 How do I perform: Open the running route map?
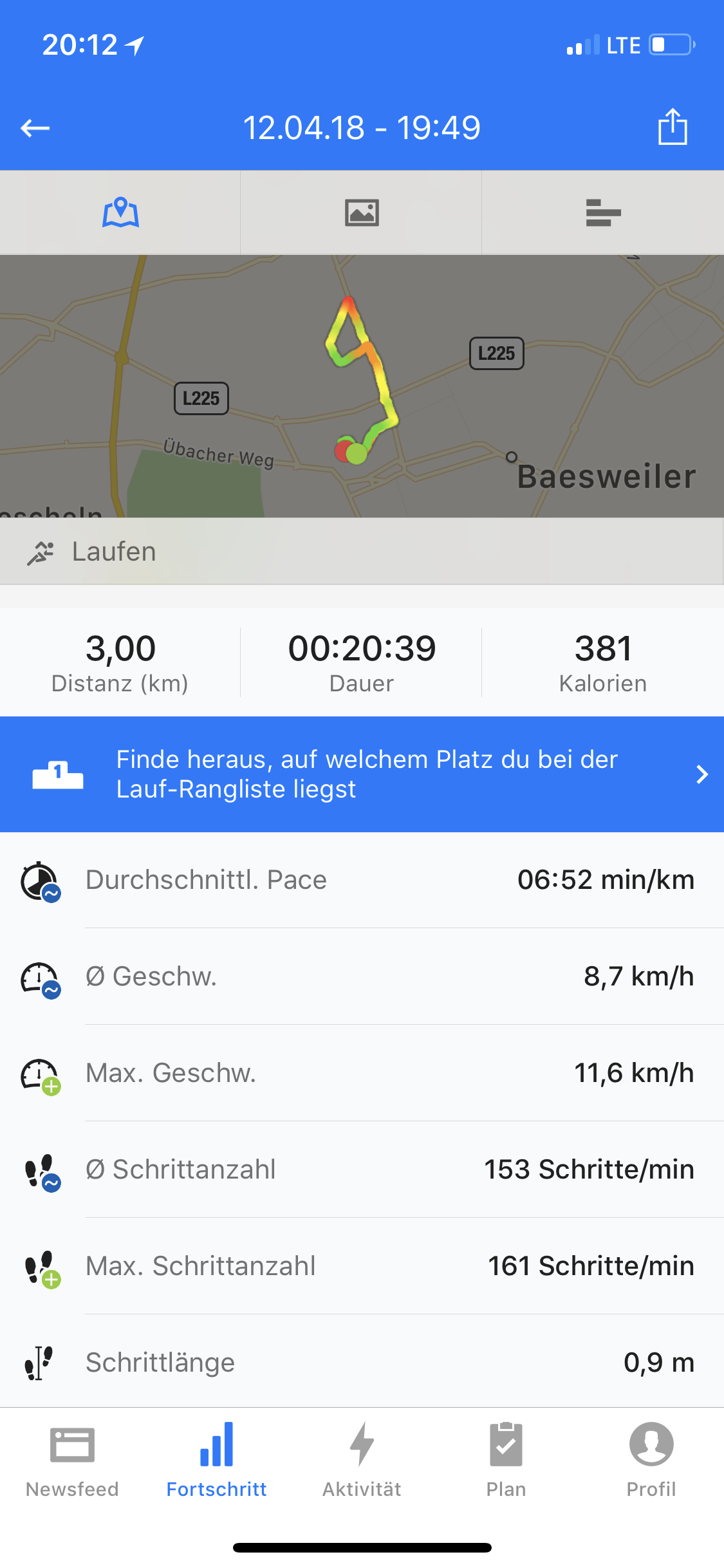click(x=362, y=386)
